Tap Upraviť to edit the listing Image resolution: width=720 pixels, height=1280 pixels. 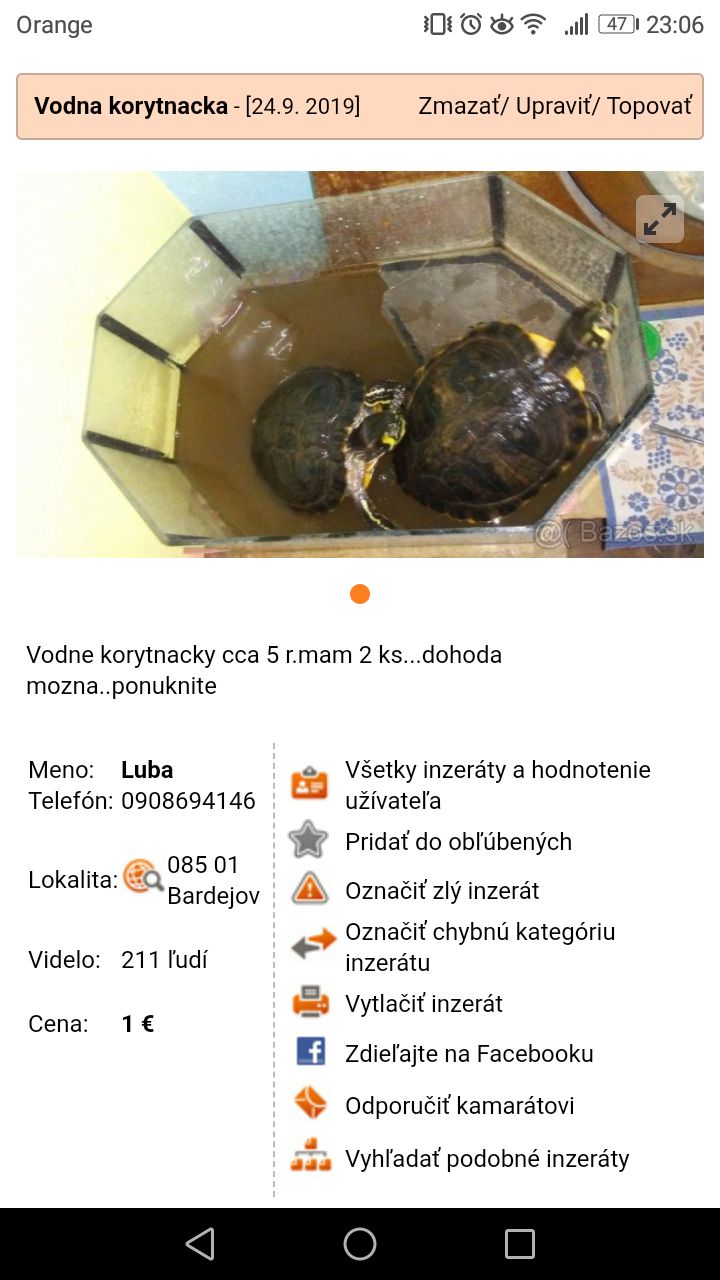click(553, 106)
